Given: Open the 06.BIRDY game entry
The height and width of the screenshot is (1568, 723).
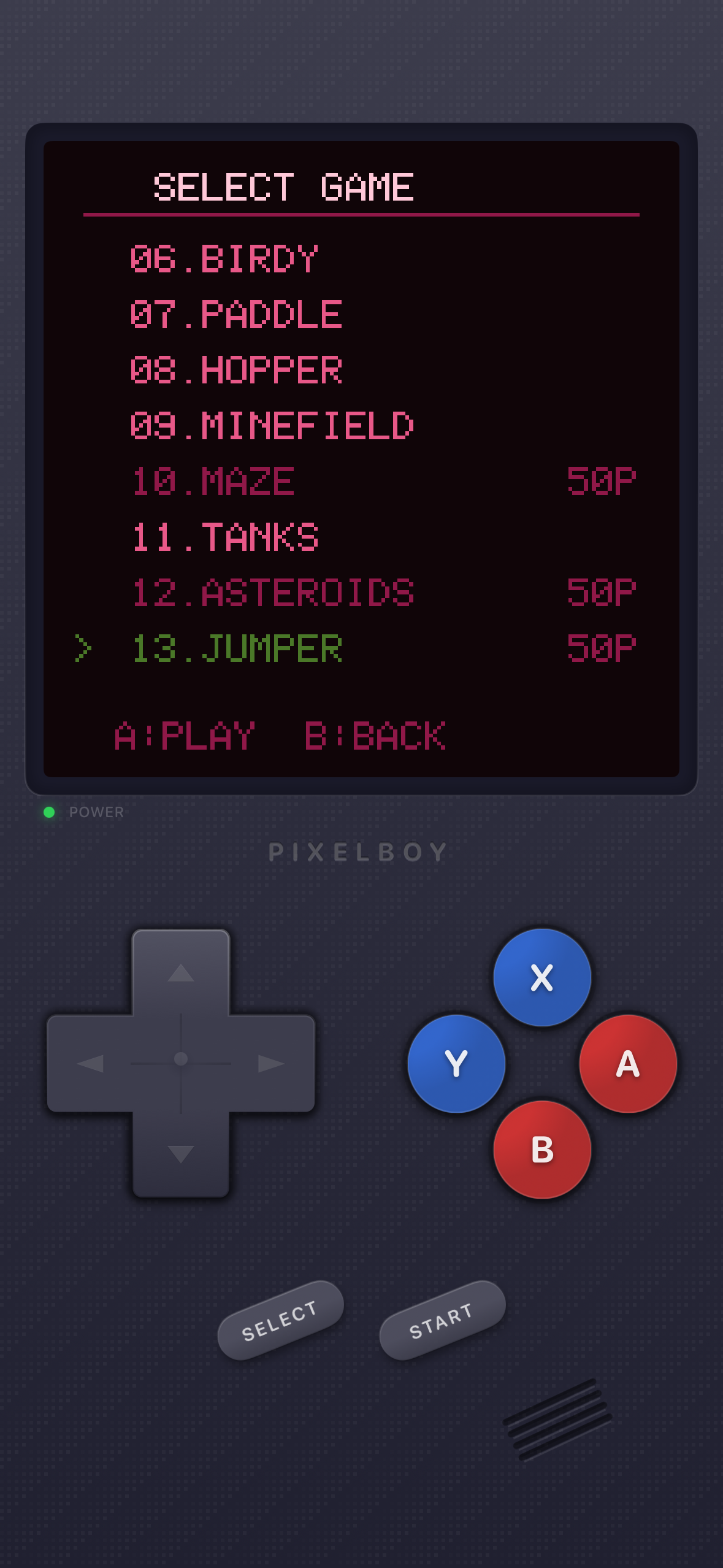Looking at the screenshot, I should [x=224, y=258].
